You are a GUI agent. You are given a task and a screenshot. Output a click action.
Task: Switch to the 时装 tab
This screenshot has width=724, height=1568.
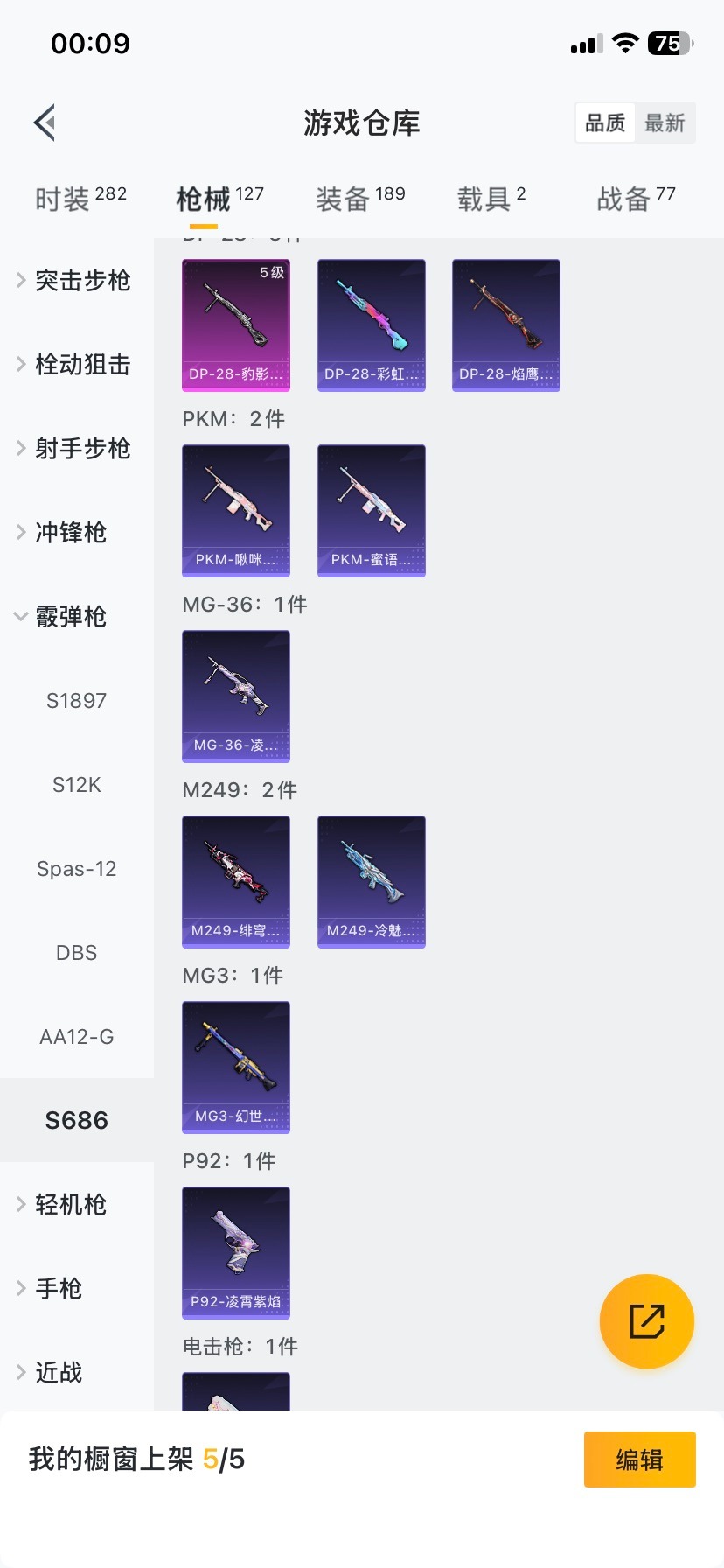click(x=80, y=199)
